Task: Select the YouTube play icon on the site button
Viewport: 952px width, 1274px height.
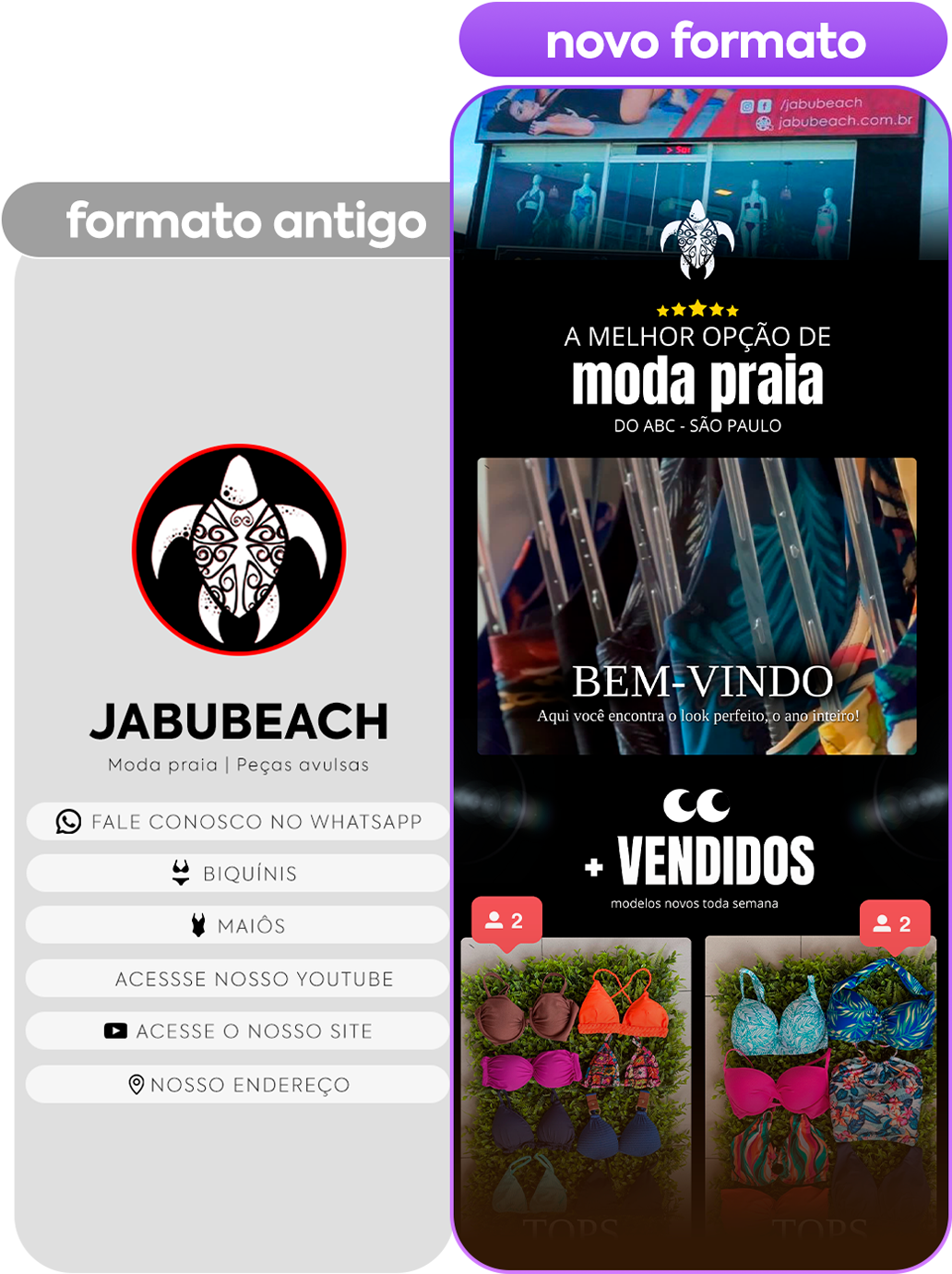Action: [x=114, y=1030]
